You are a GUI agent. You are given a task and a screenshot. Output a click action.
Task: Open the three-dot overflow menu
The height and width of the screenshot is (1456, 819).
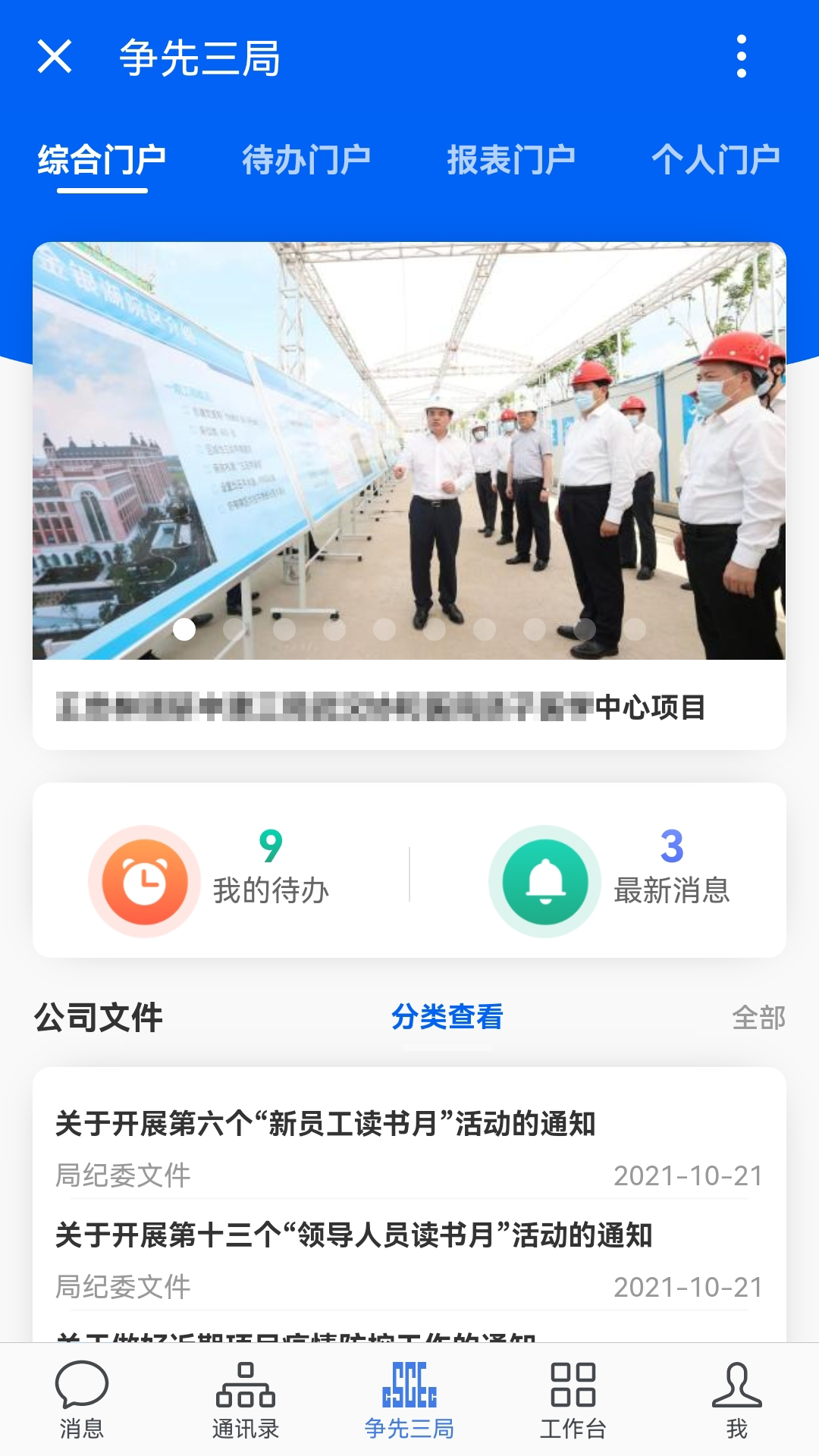(742, 57)
